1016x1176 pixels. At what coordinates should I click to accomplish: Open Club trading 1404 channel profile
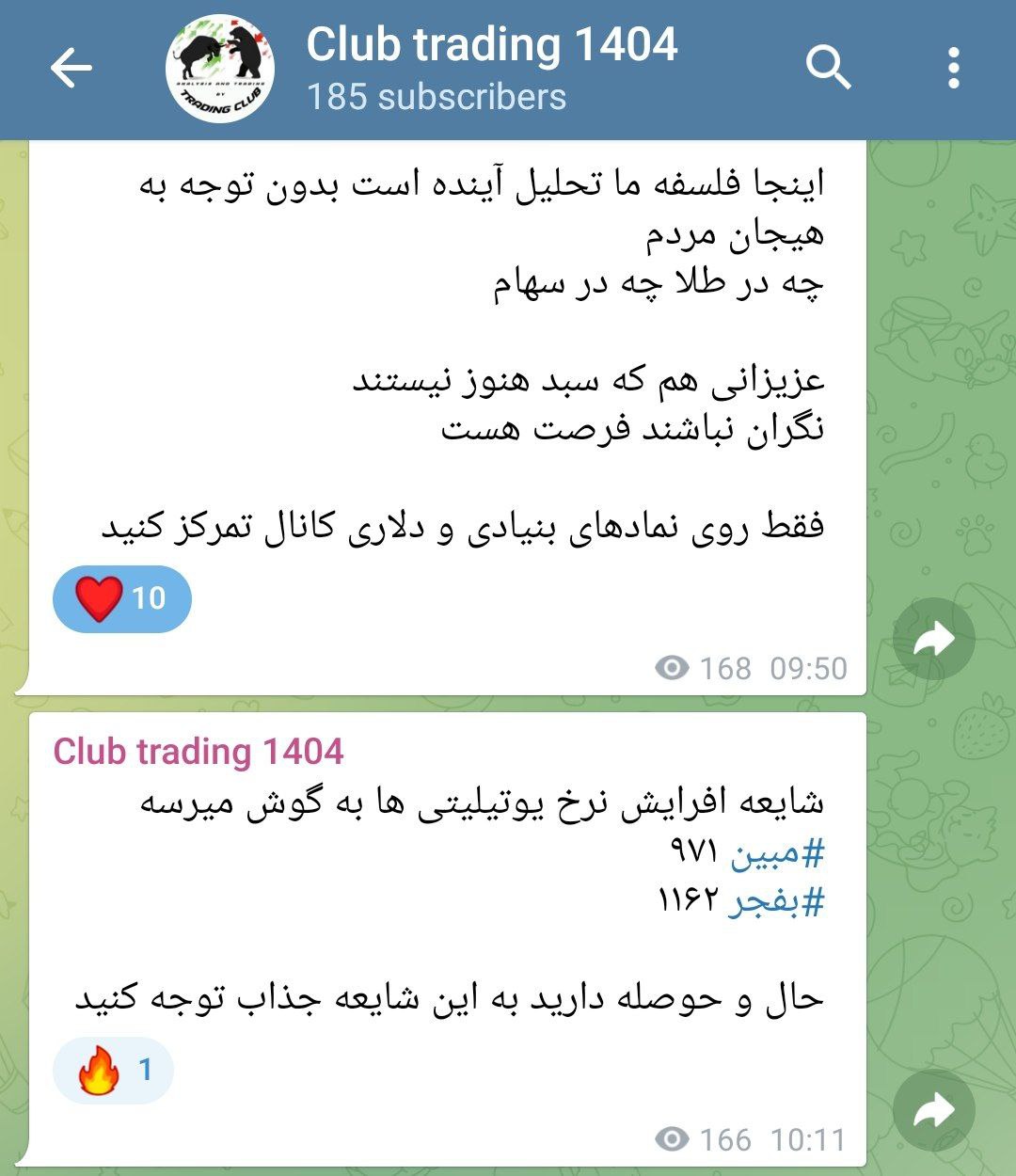(x=490, y=69)
